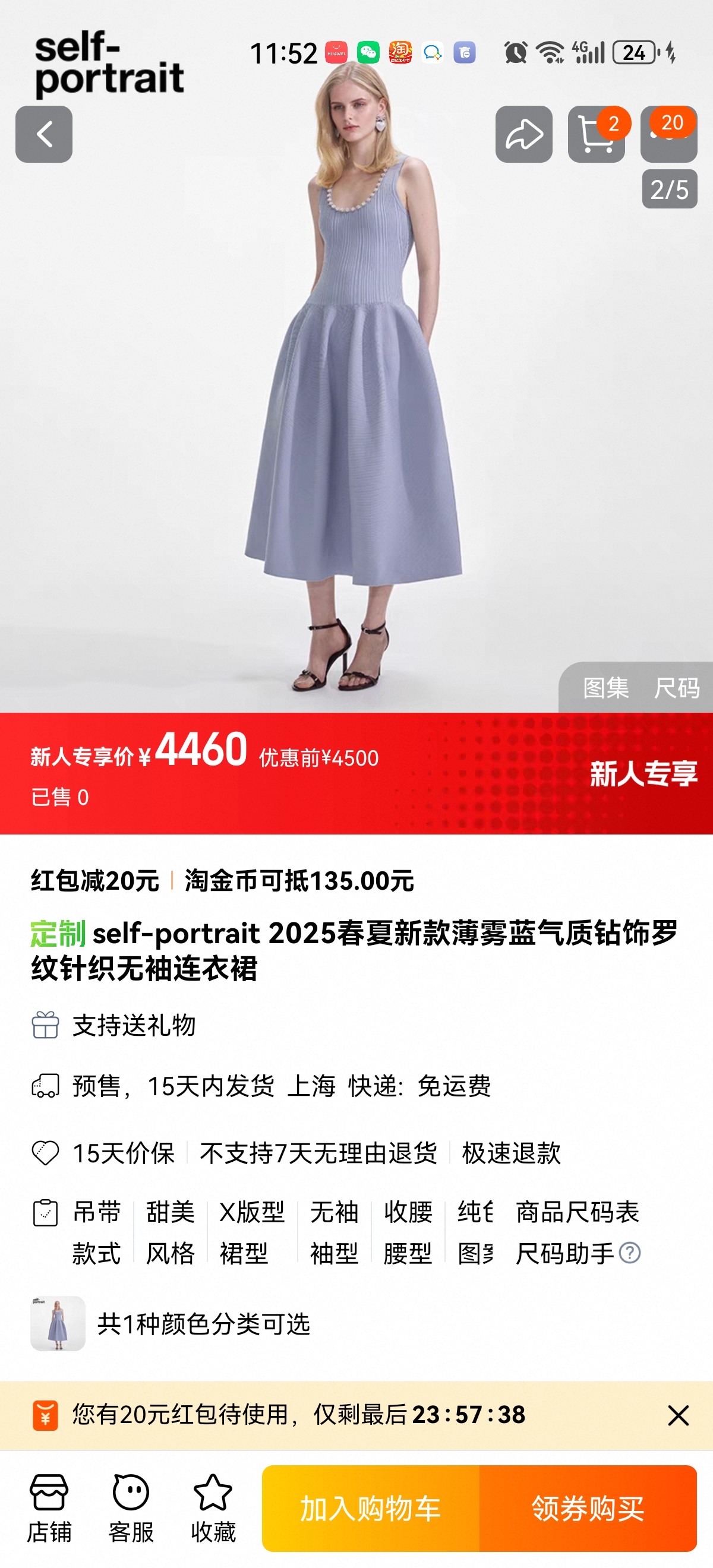Open the 15天价保 service guarantees
Screen dimensions: 713x1568
[x=124, y=1153]
